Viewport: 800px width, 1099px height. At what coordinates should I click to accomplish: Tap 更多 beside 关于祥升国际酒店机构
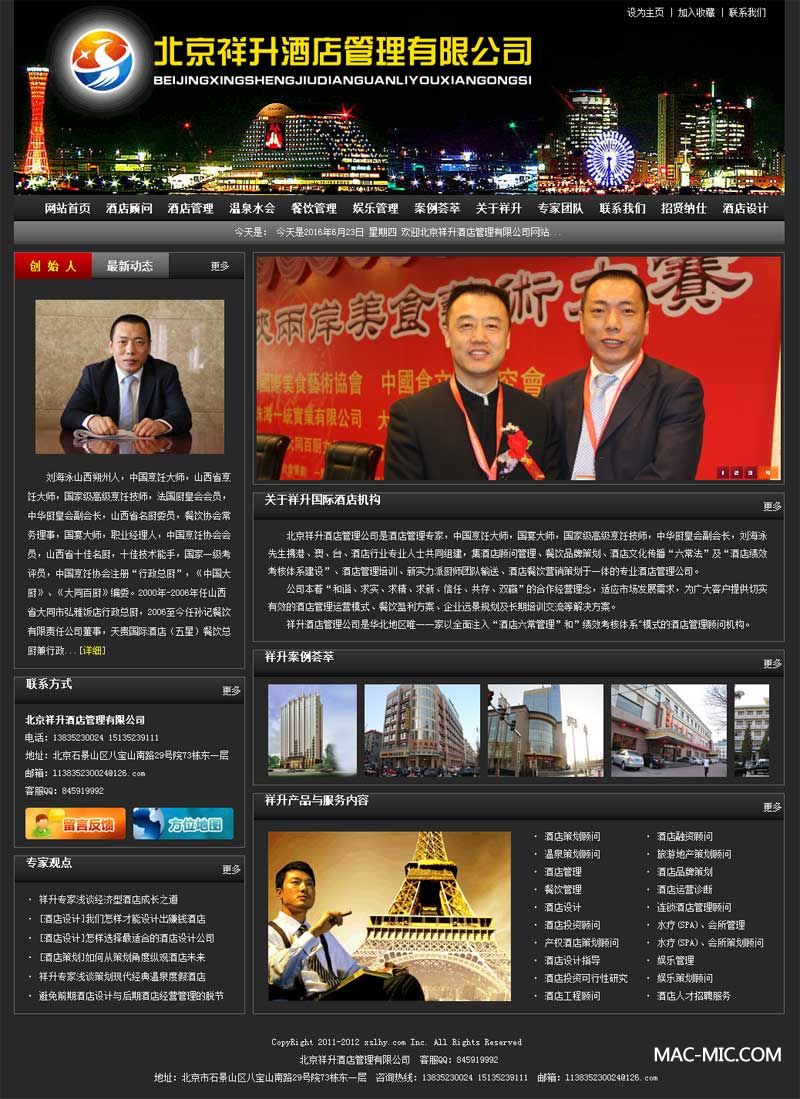pos(772,507)
